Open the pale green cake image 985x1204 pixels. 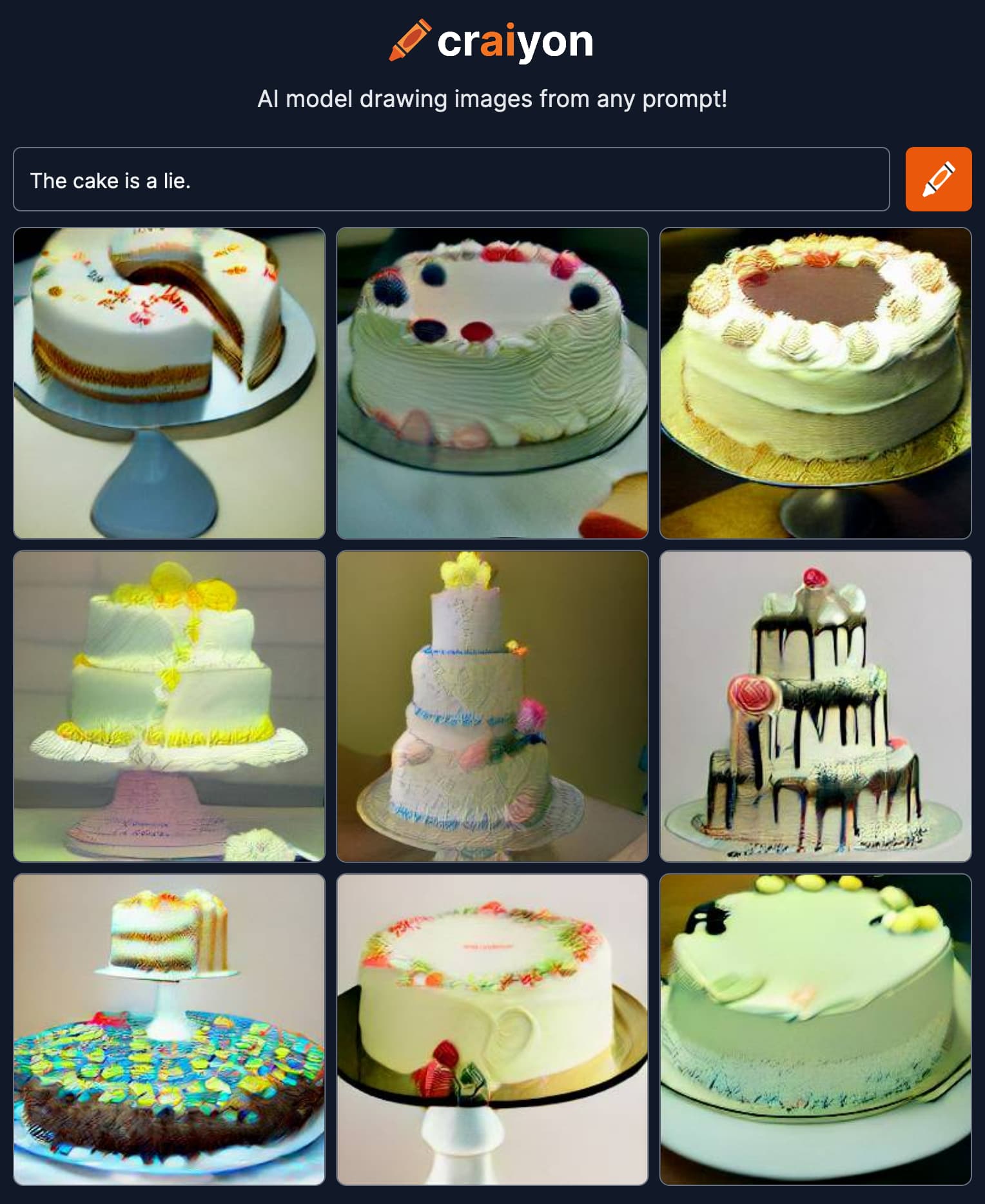point(815,1029)
